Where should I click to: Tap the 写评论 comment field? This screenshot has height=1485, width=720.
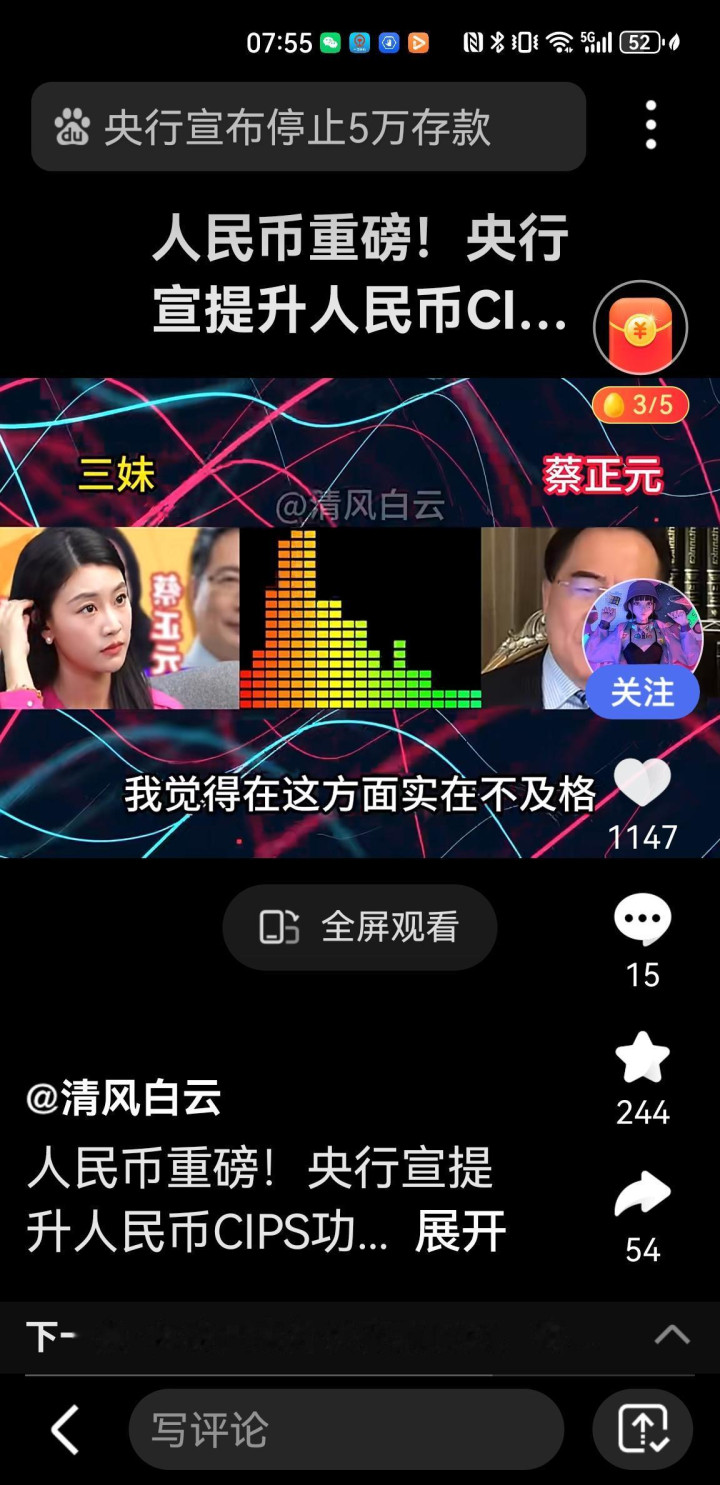[346, 1430]
